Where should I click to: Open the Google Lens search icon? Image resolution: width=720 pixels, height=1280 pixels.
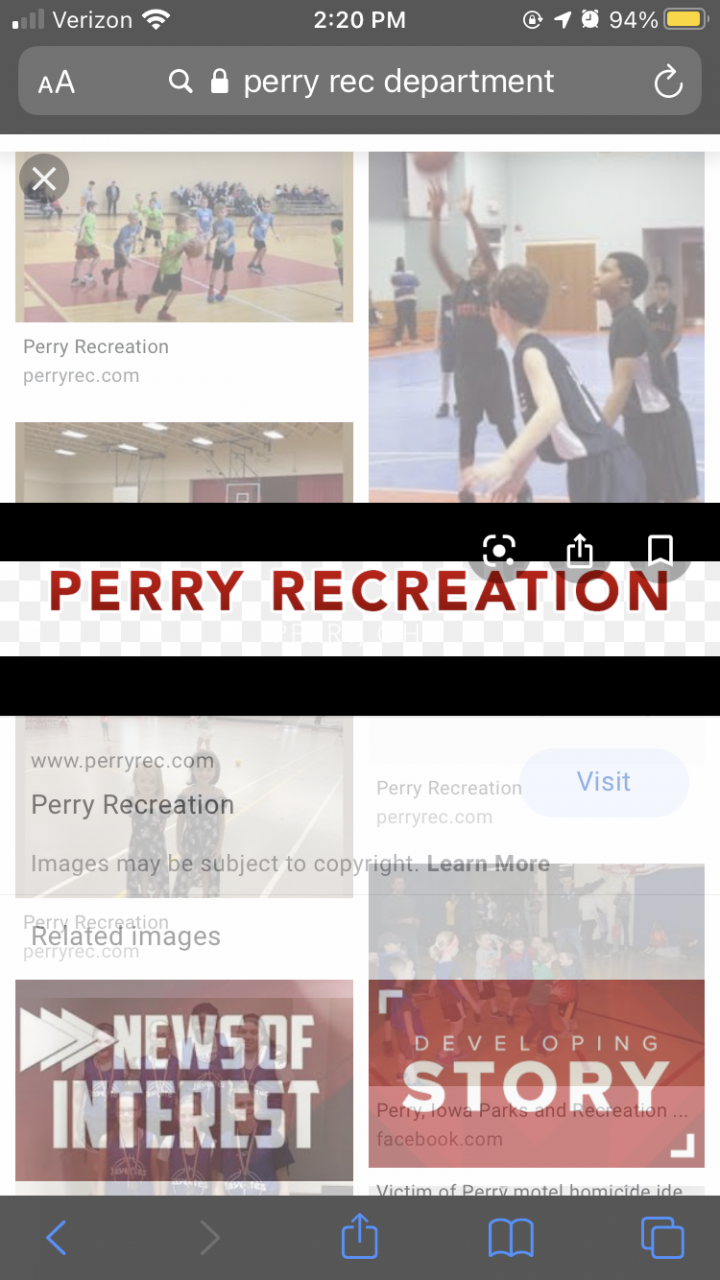pyautogui.click(x=498, y=550)
